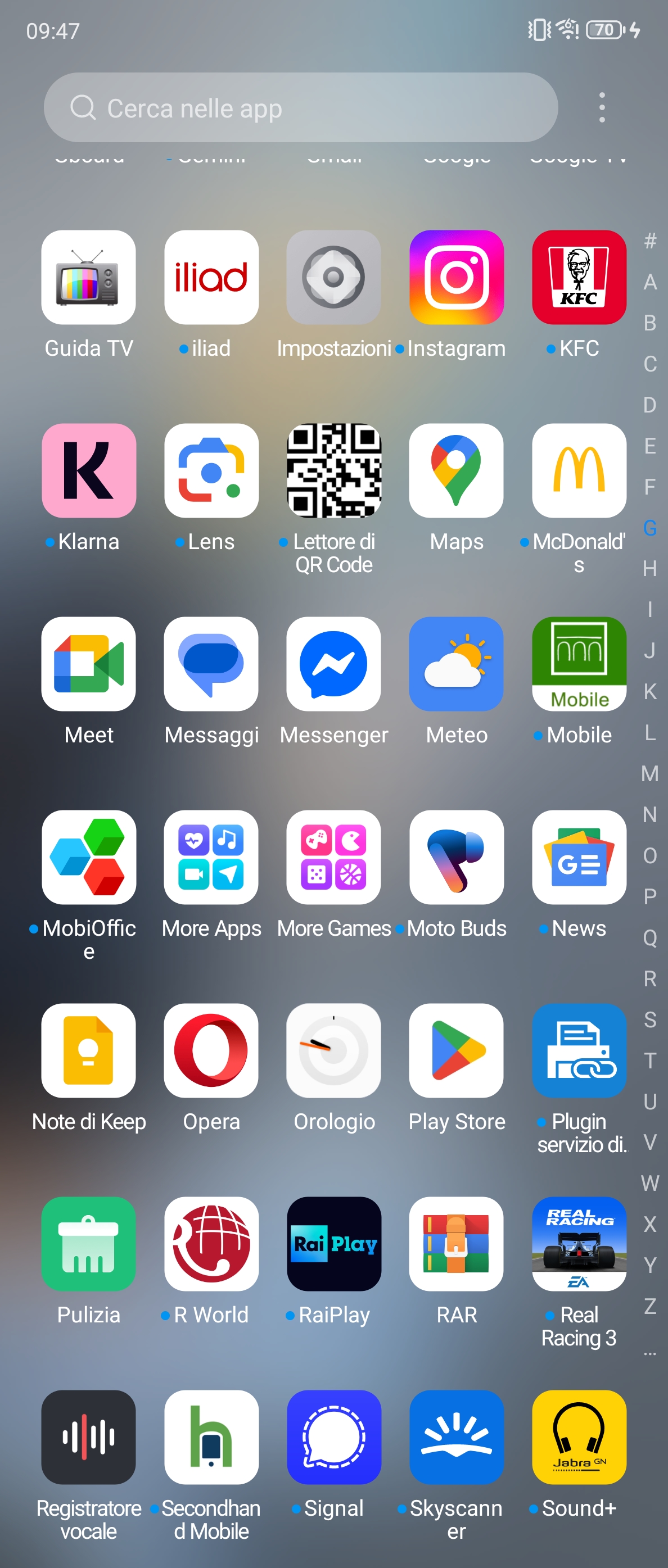Open Note di Keep
The image size is (668, 1568).
(89, 1050)
